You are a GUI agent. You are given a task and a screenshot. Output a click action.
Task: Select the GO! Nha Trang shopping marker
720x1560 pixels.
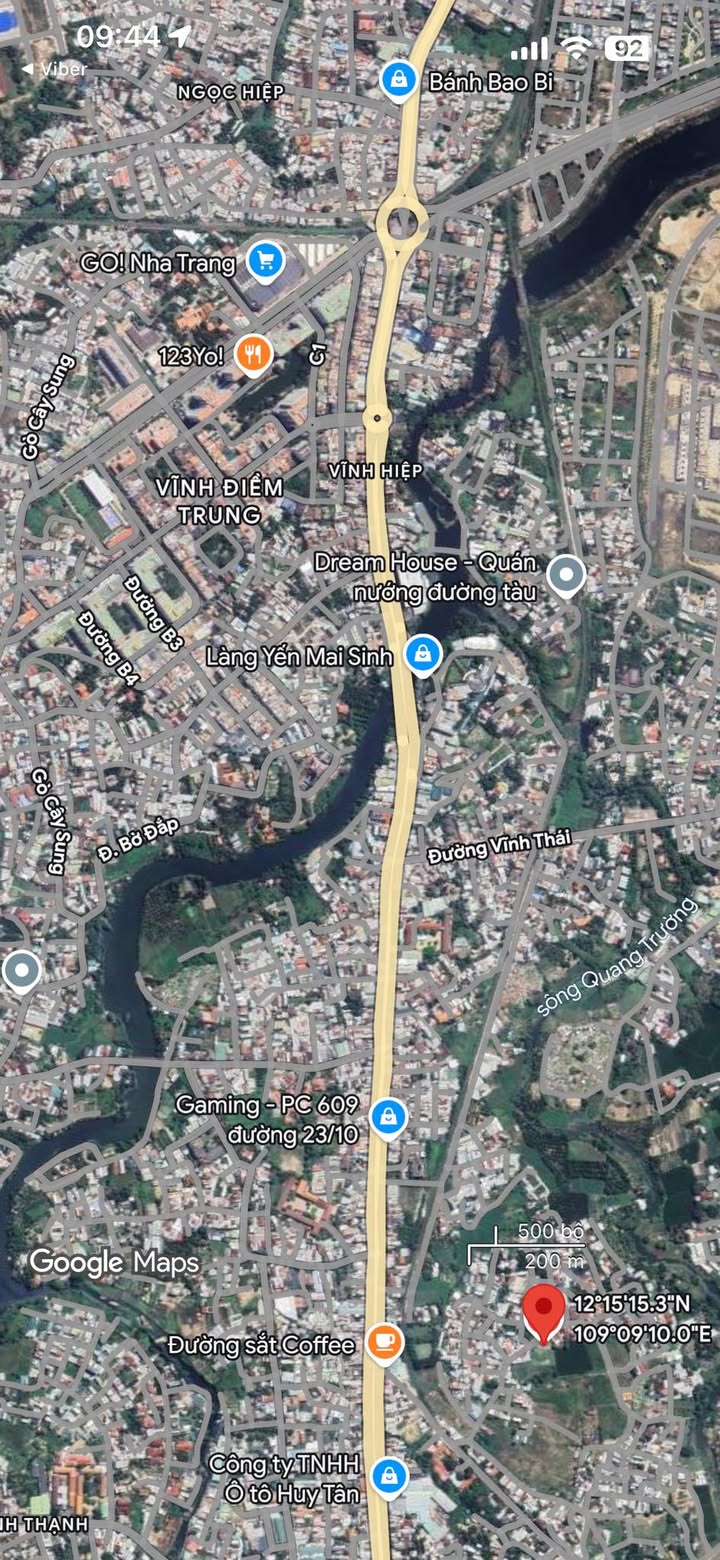click(265, 263)
